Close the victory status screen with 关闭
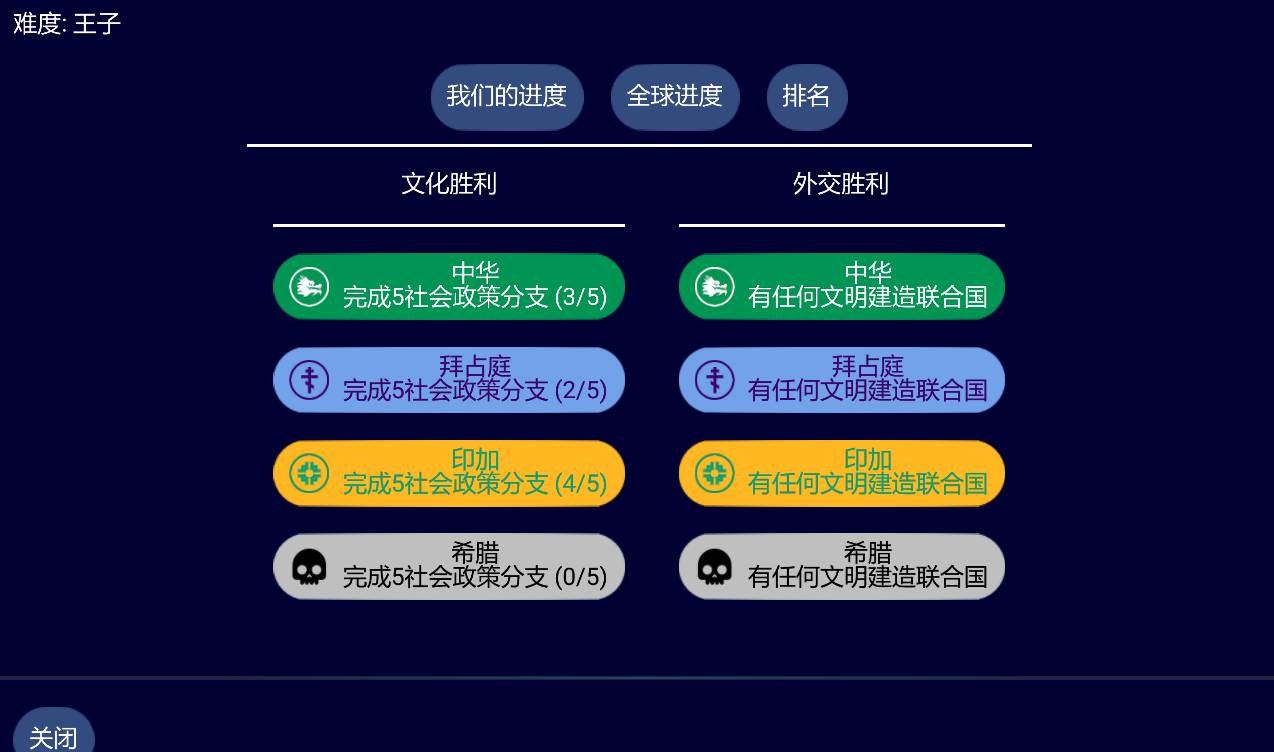This screenshot has height=752, width=1274. point(53,736)
